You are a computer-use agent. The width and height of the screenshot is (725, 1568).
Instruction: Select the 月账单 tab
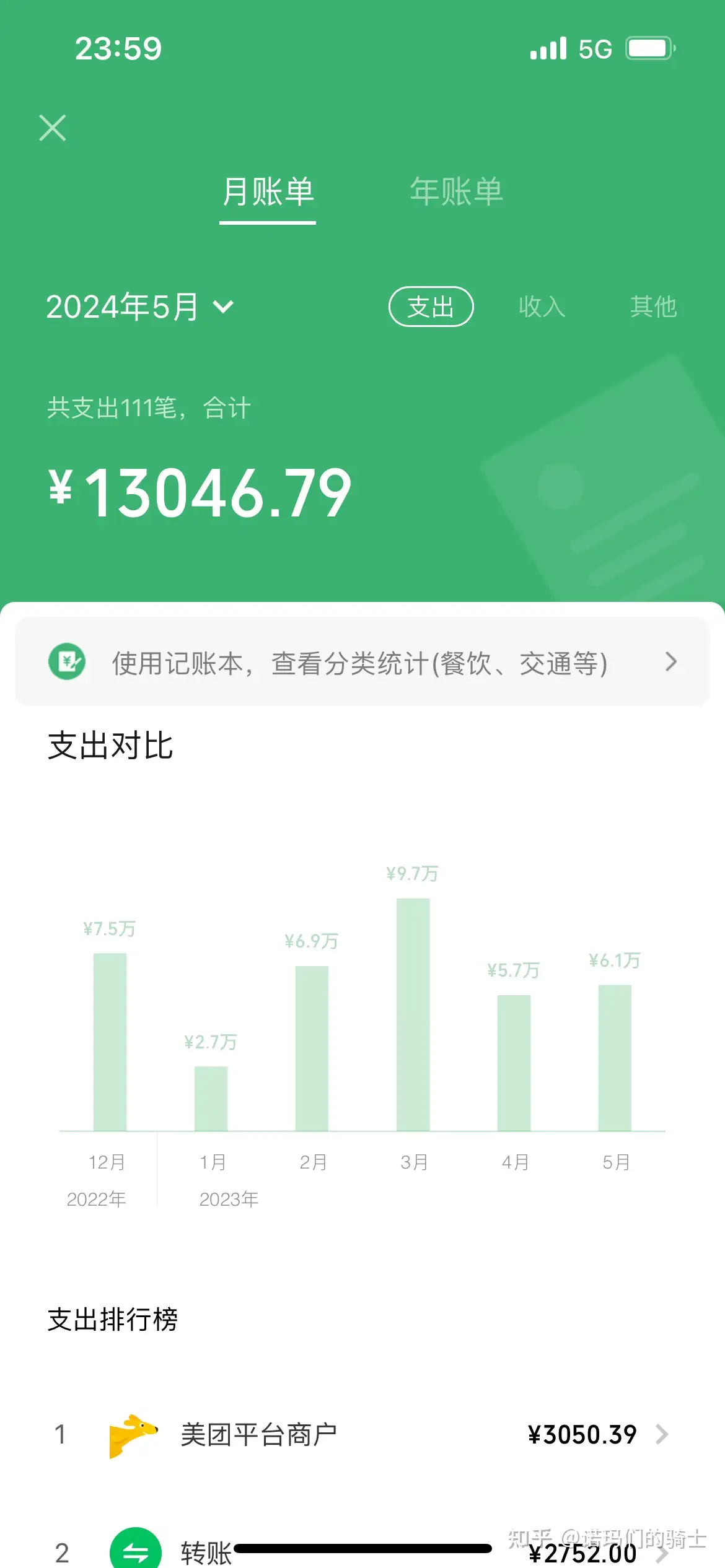pos(268,191)
